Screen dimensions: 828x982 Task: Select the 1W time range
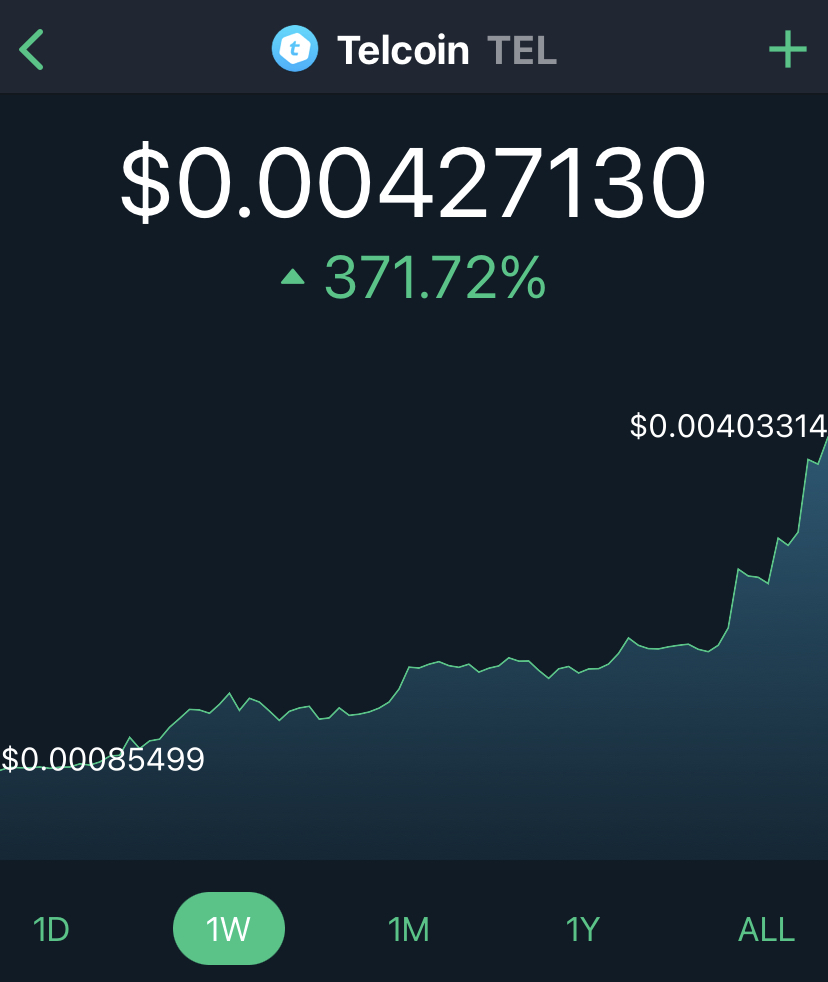(x=229, y=929)
